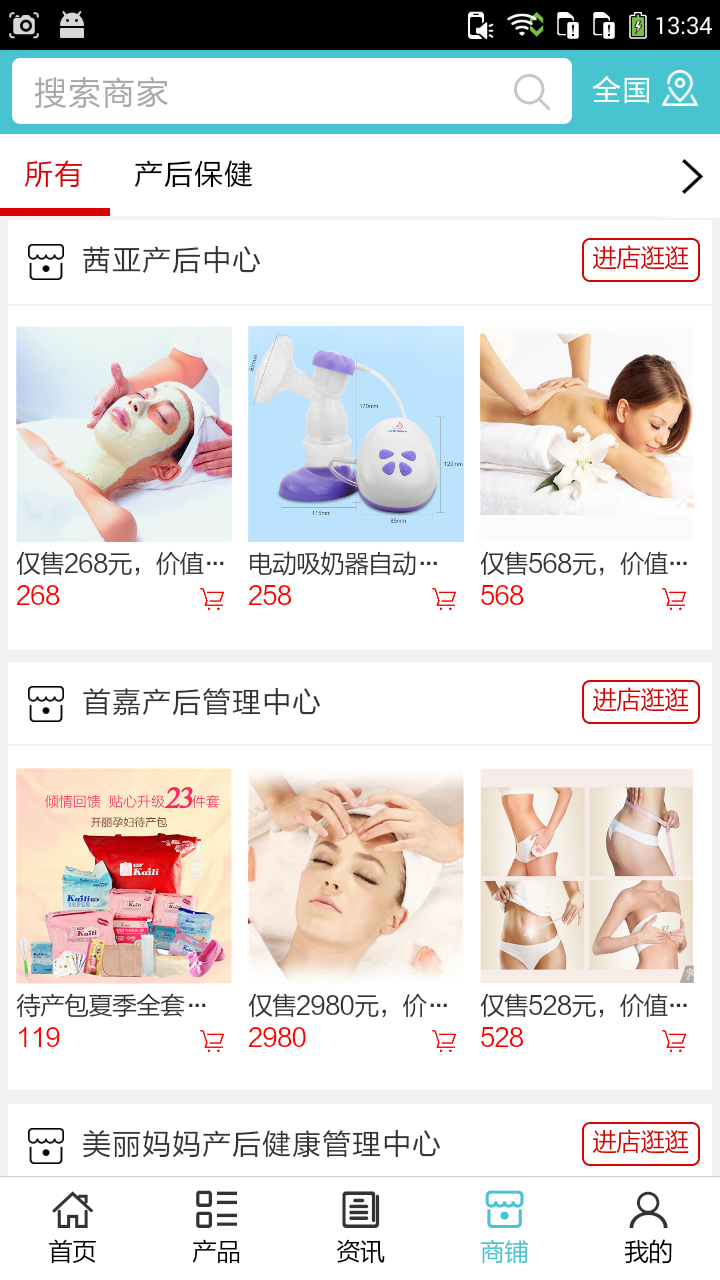
Task: Tap 进店逛逛 for 美丽妈妈产后健康管理中心
Action: coord(640,1143)
